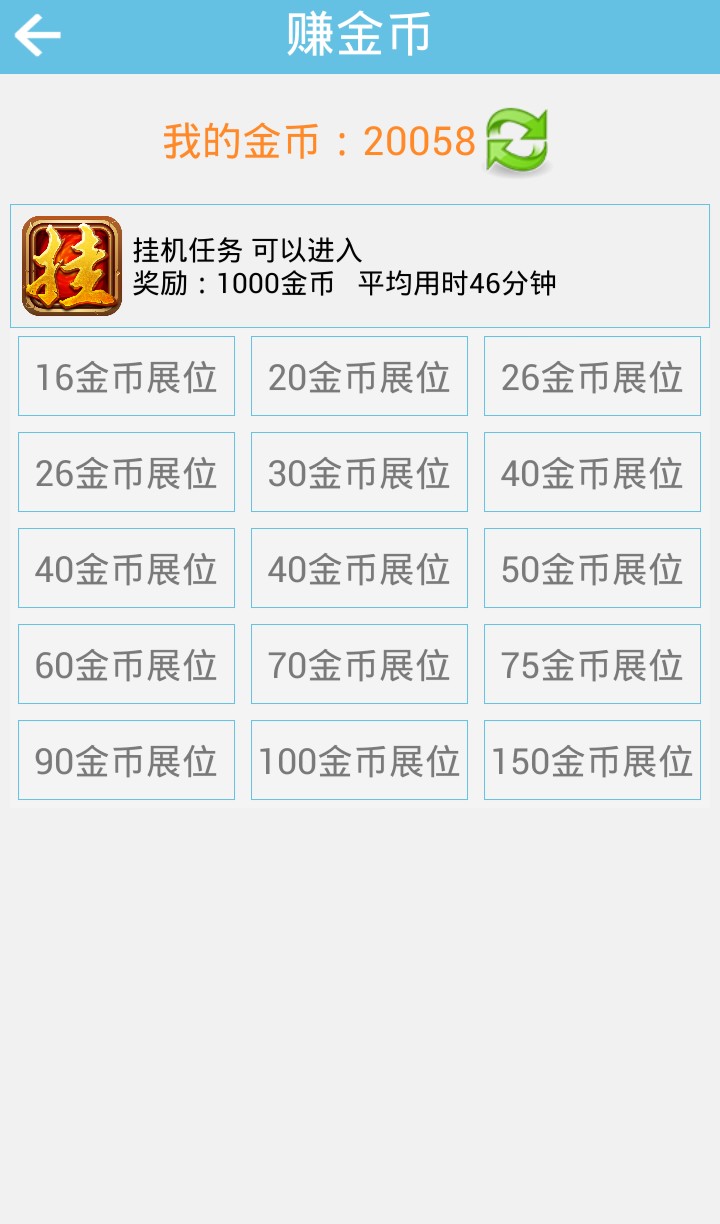This screenshot has width=720, height=1224.
Task: Go back from the 赚金币 page
Action: (x=38, y=36)
